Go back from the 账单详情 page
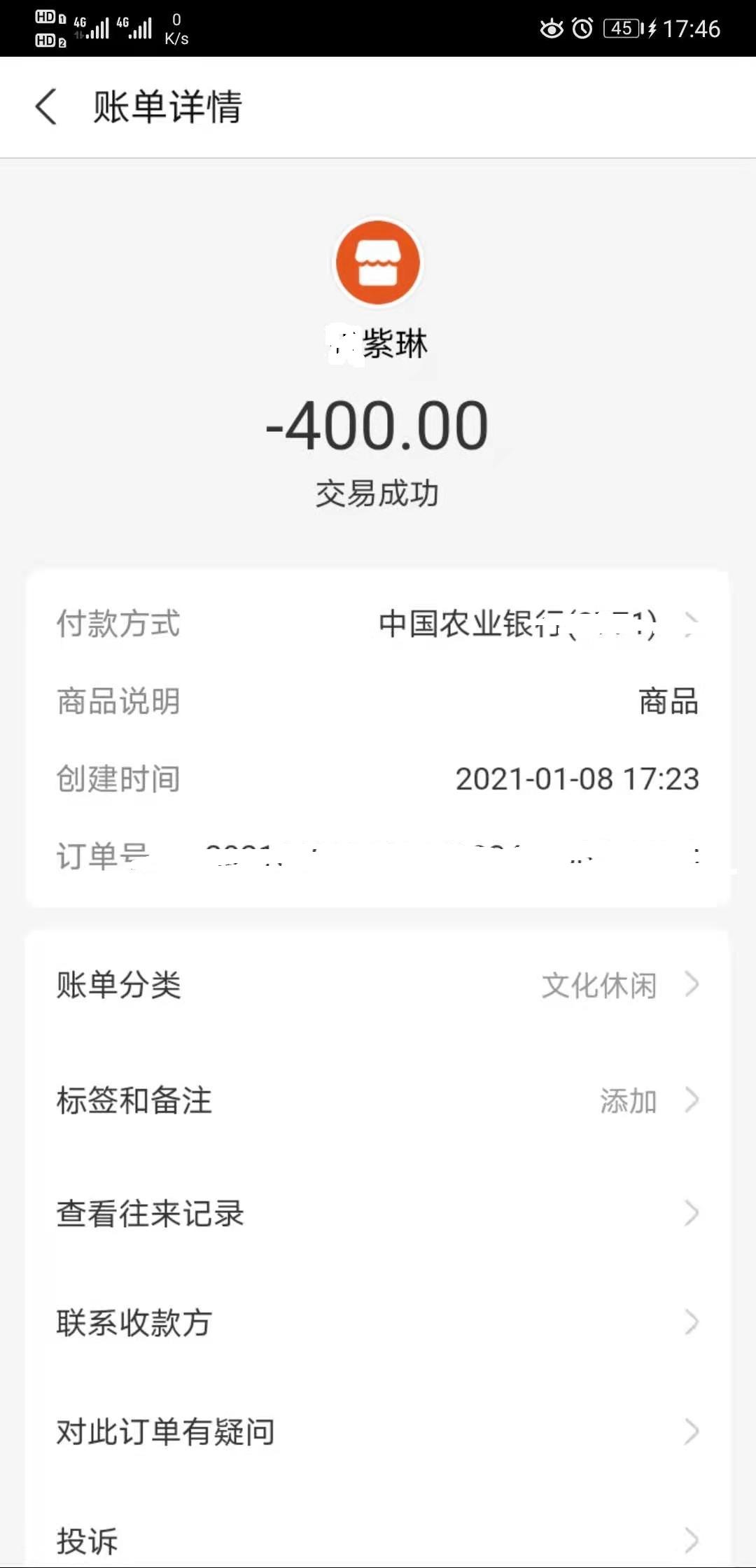Image resolution: width=756 pixels, height=1568 pixels. pyautogui.click(x=46, y=107)
